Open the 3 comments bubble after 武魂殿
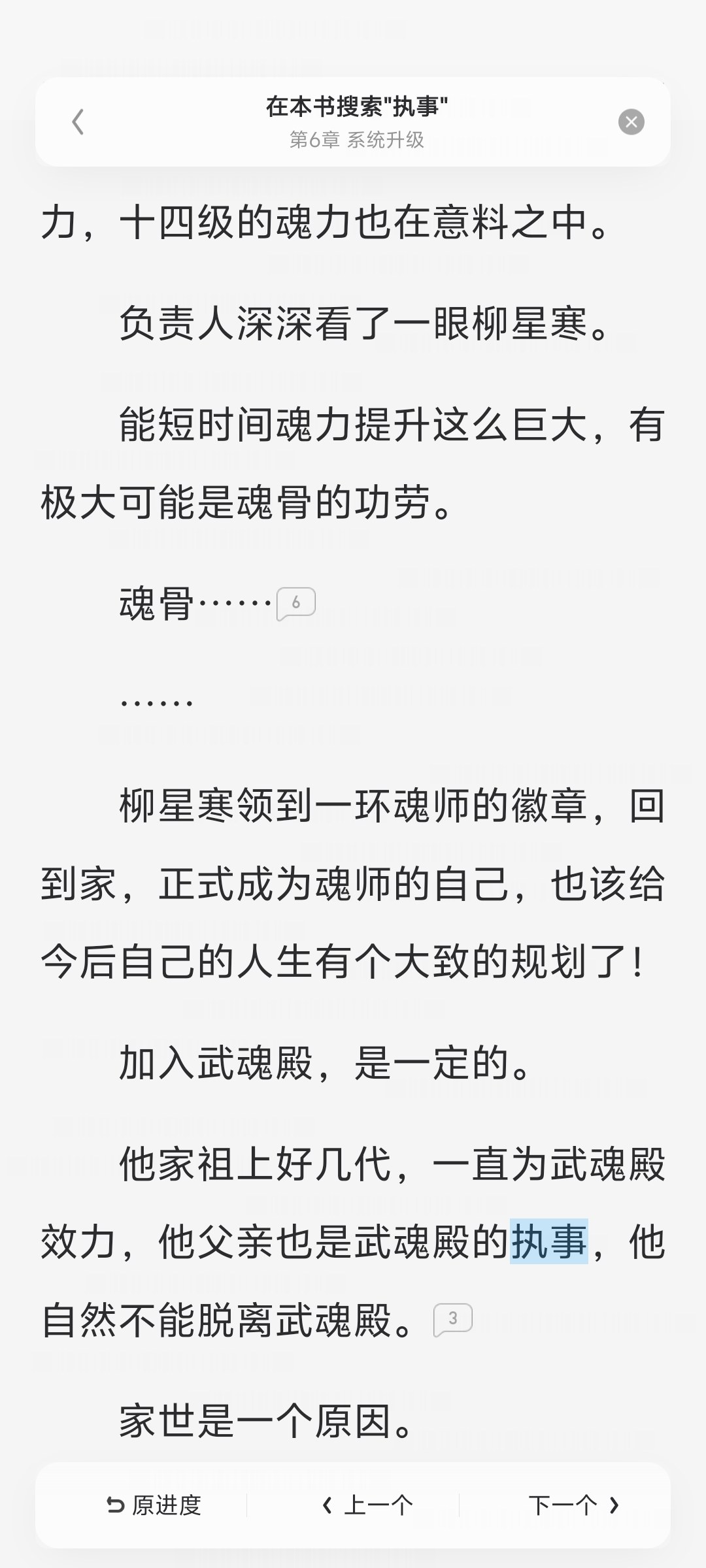Viewport: 706px width, 1568px height. point(452,1319)
